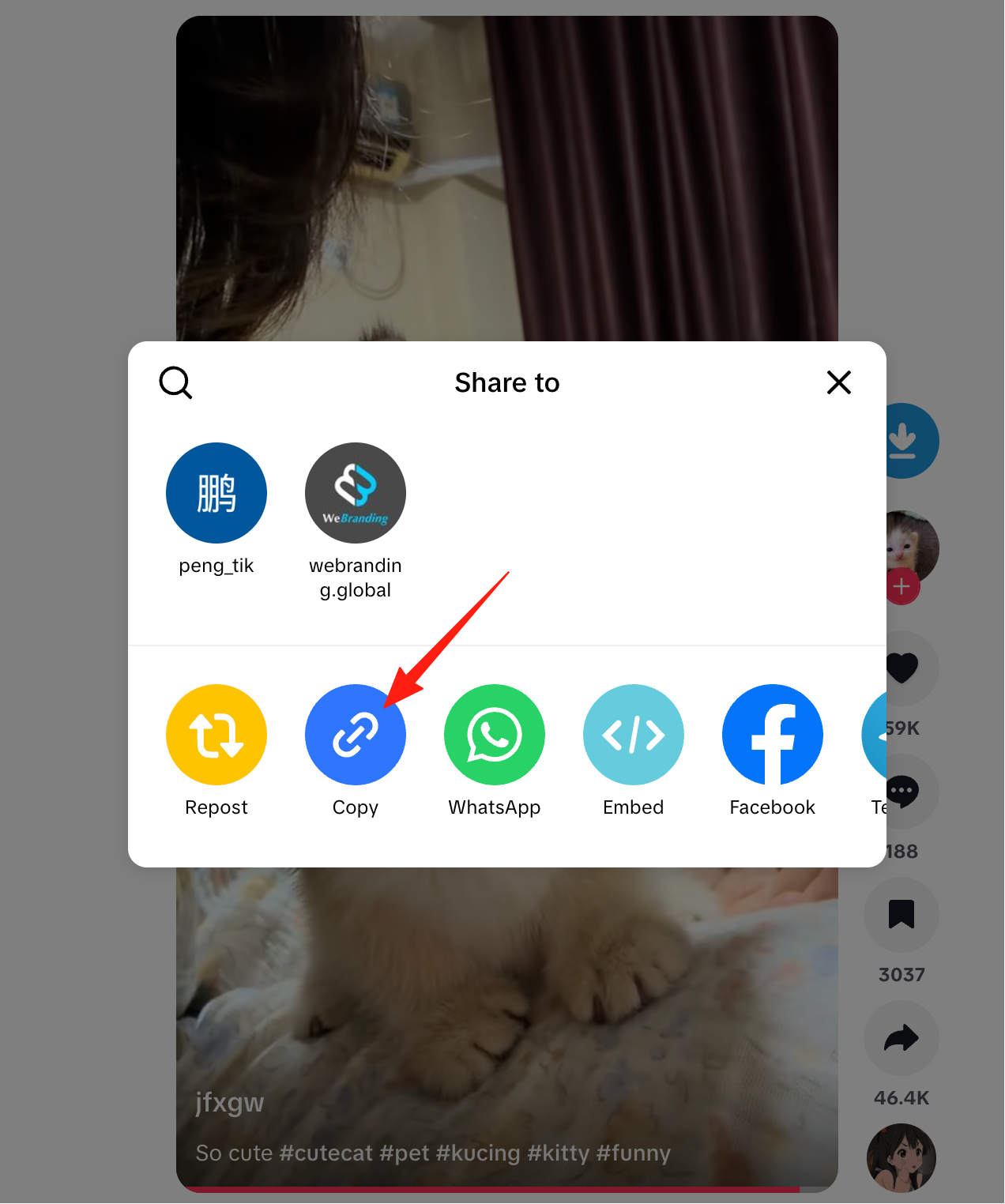Open the jfxgw profile name
This screenshot has height=1204, width=1005.
[229, 1102]
